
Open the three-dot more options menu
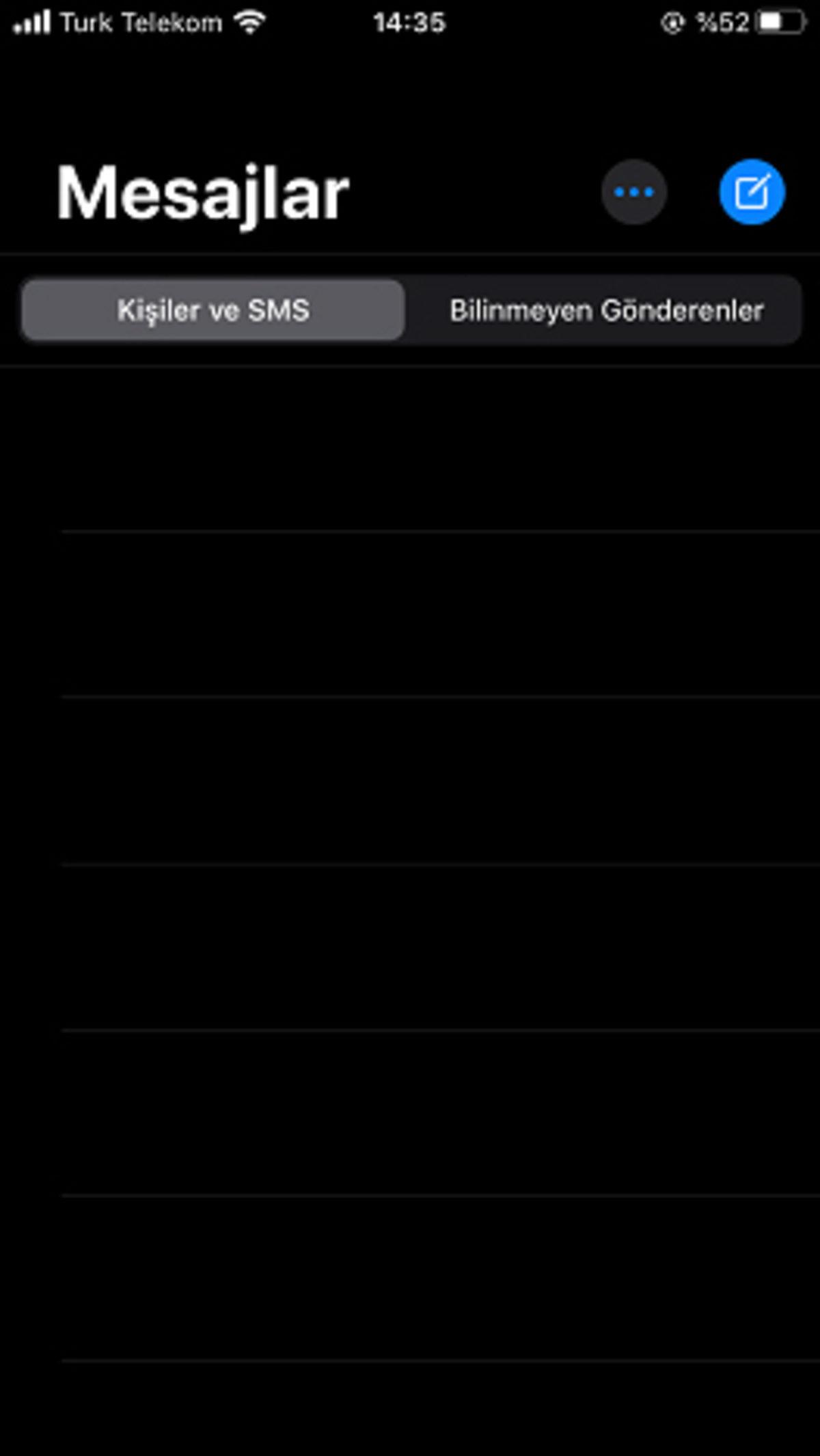pos(633,192)
